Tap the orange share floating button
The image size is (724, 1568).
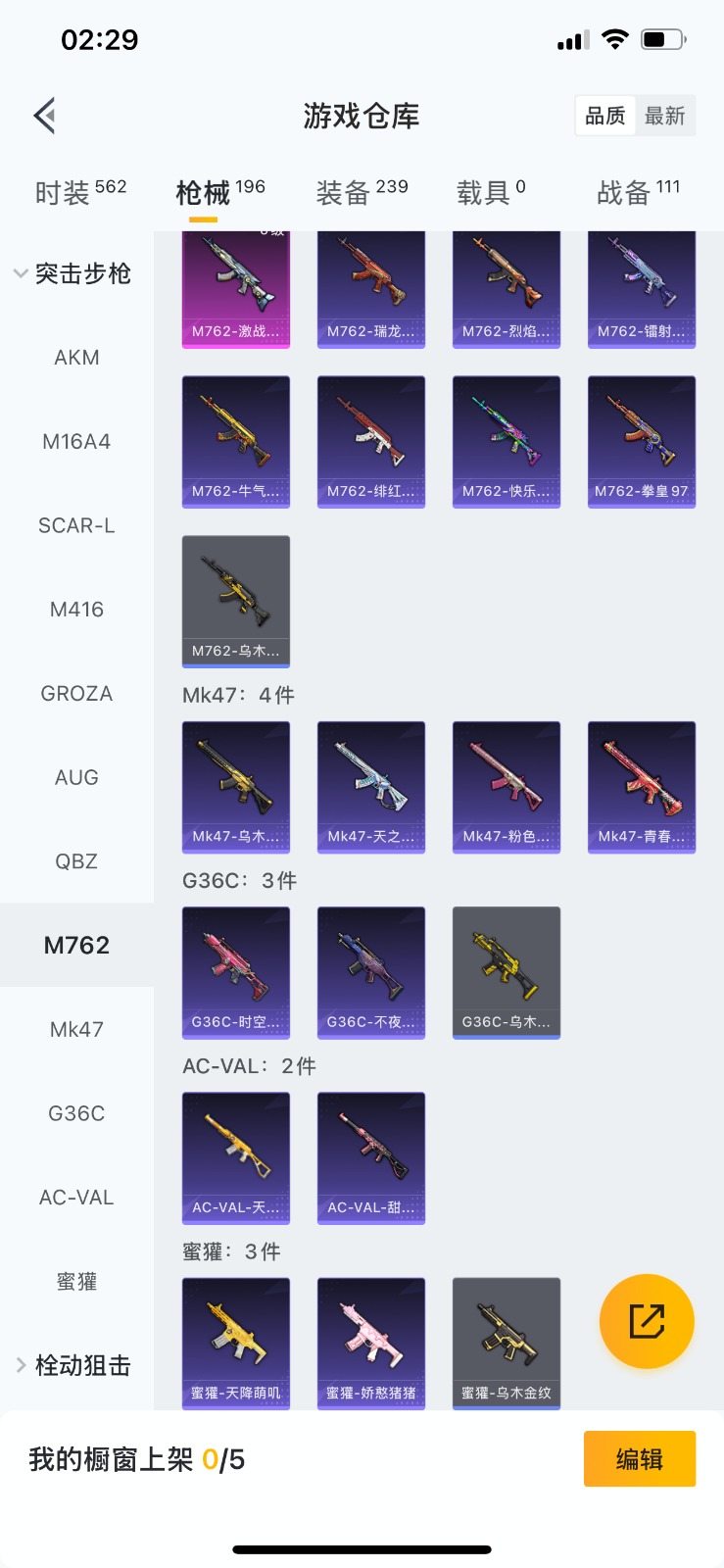click(647, 1321)
